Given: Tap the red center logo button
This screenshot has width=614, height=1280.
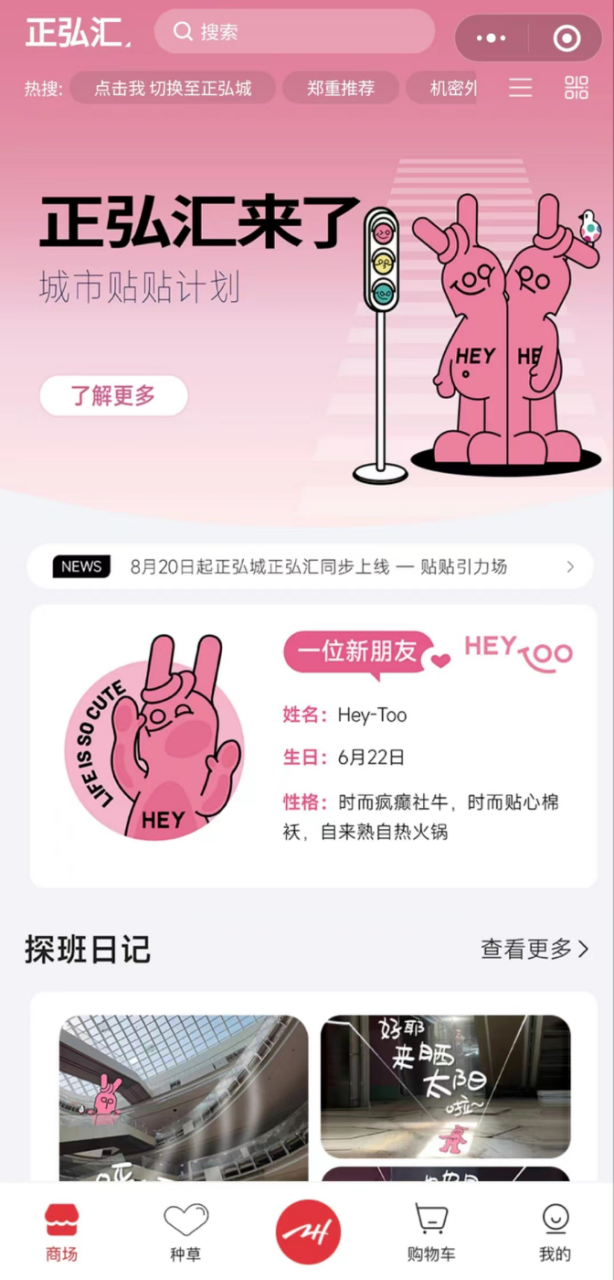Looking at the screenshot, I should [x=308, y=1231].
